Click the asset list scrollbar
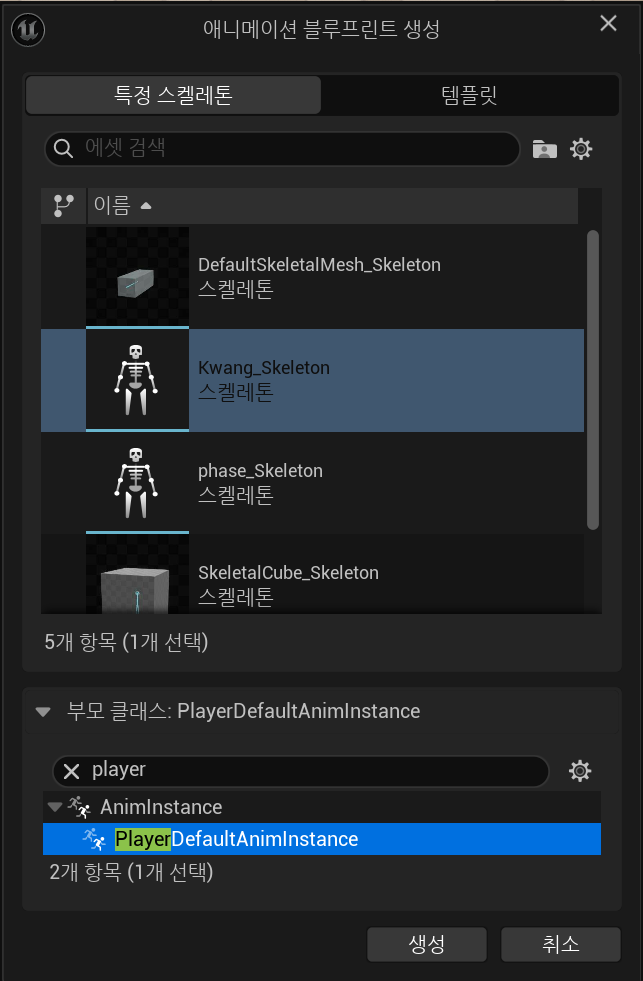The height and width of the screenshot is (981, 643). [x=593, y=380]
